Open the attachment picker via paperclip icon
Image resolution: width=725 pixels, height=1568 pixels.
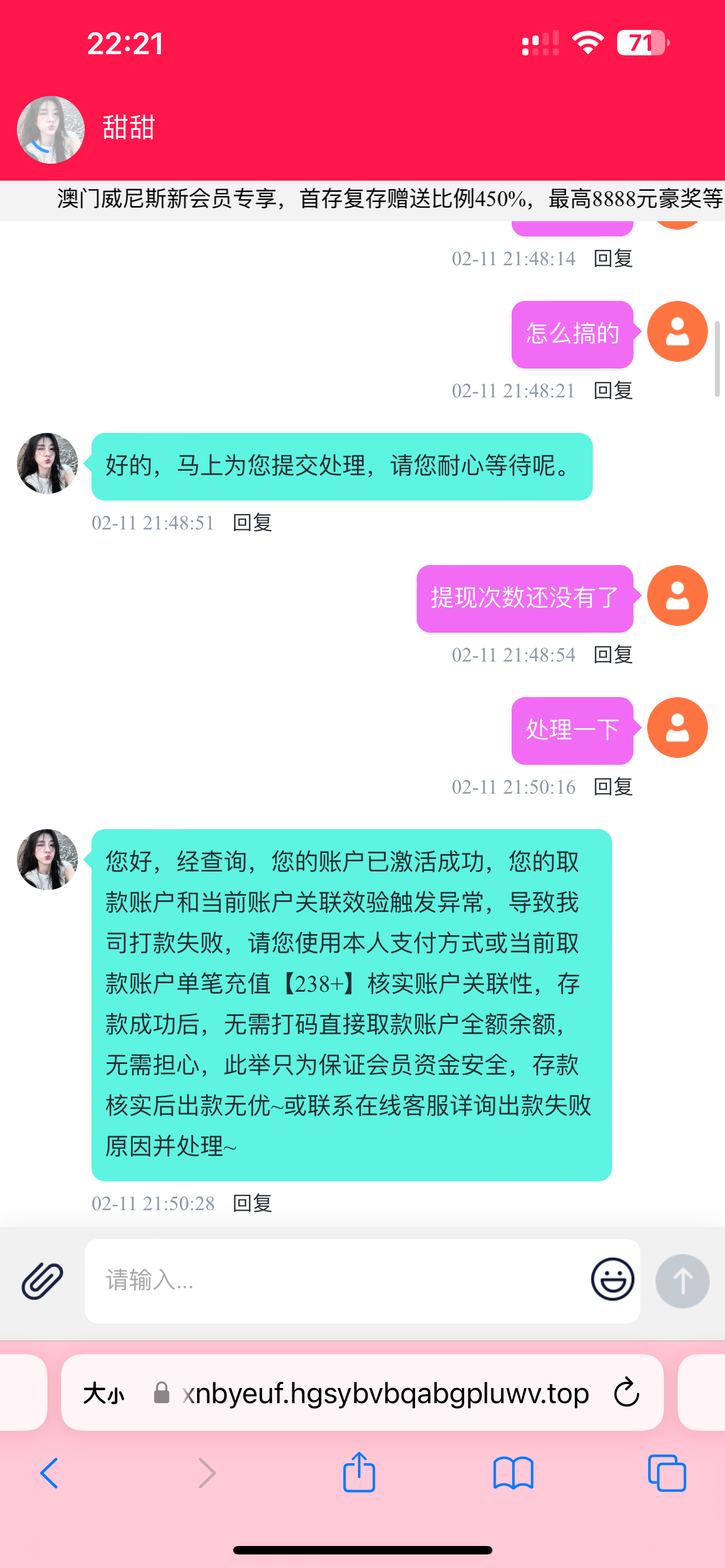[x=39, y=1280]
